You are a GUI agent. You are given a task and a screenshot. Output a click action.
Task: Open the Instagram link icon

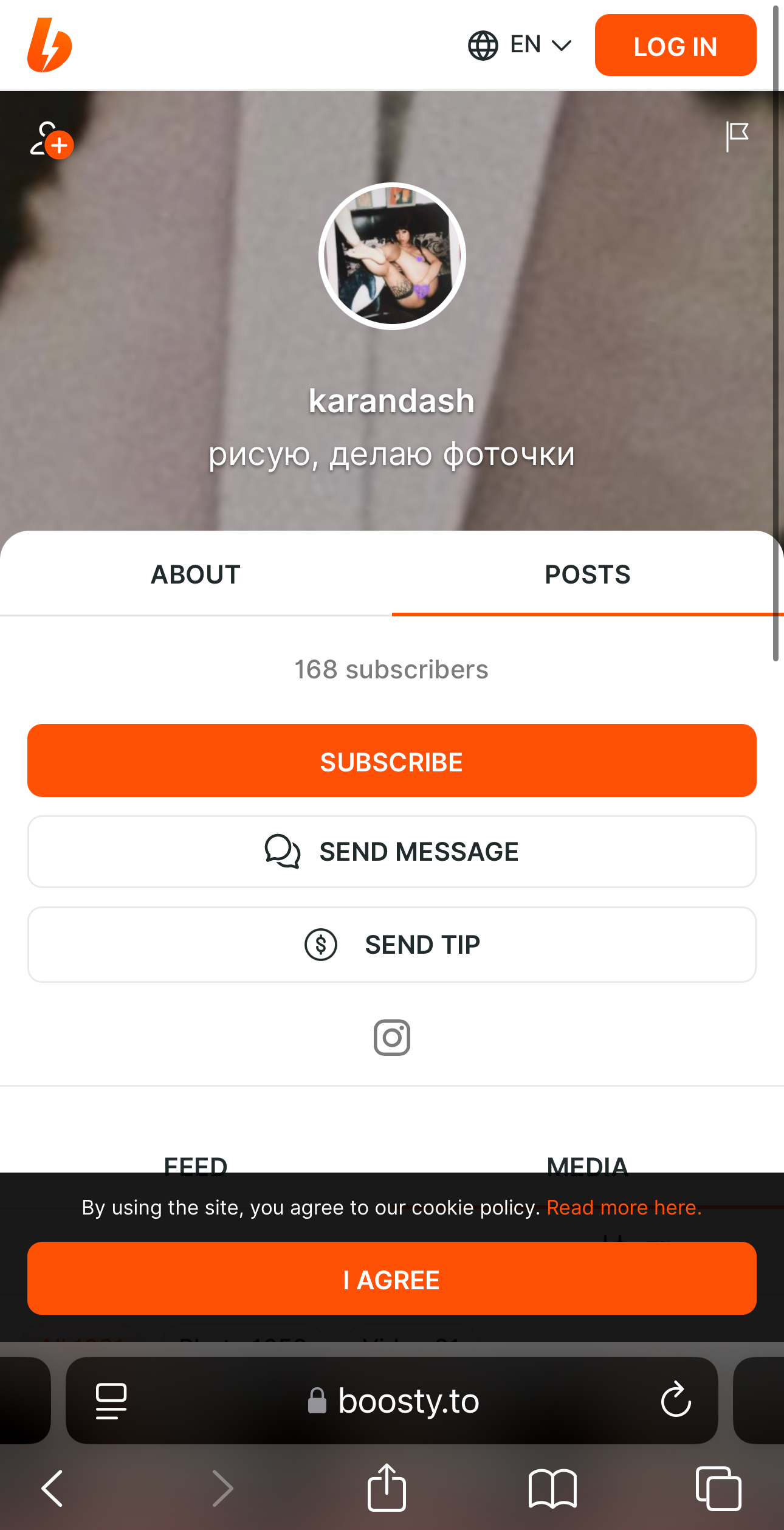392,1038
